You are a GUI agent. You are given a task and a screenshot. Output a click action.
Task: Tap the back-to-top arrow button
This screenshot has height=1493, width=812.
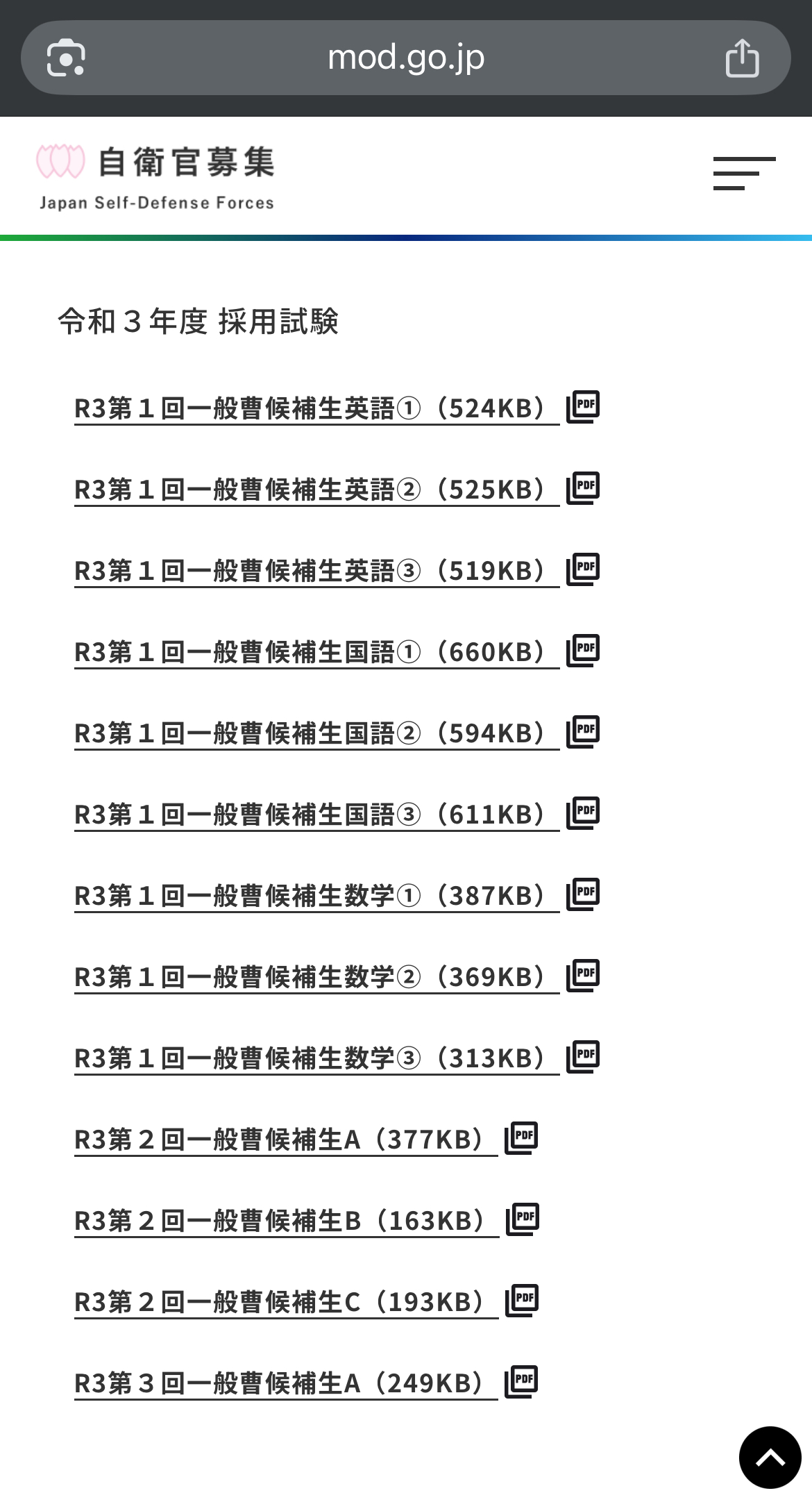click(x=770, y=1458)
